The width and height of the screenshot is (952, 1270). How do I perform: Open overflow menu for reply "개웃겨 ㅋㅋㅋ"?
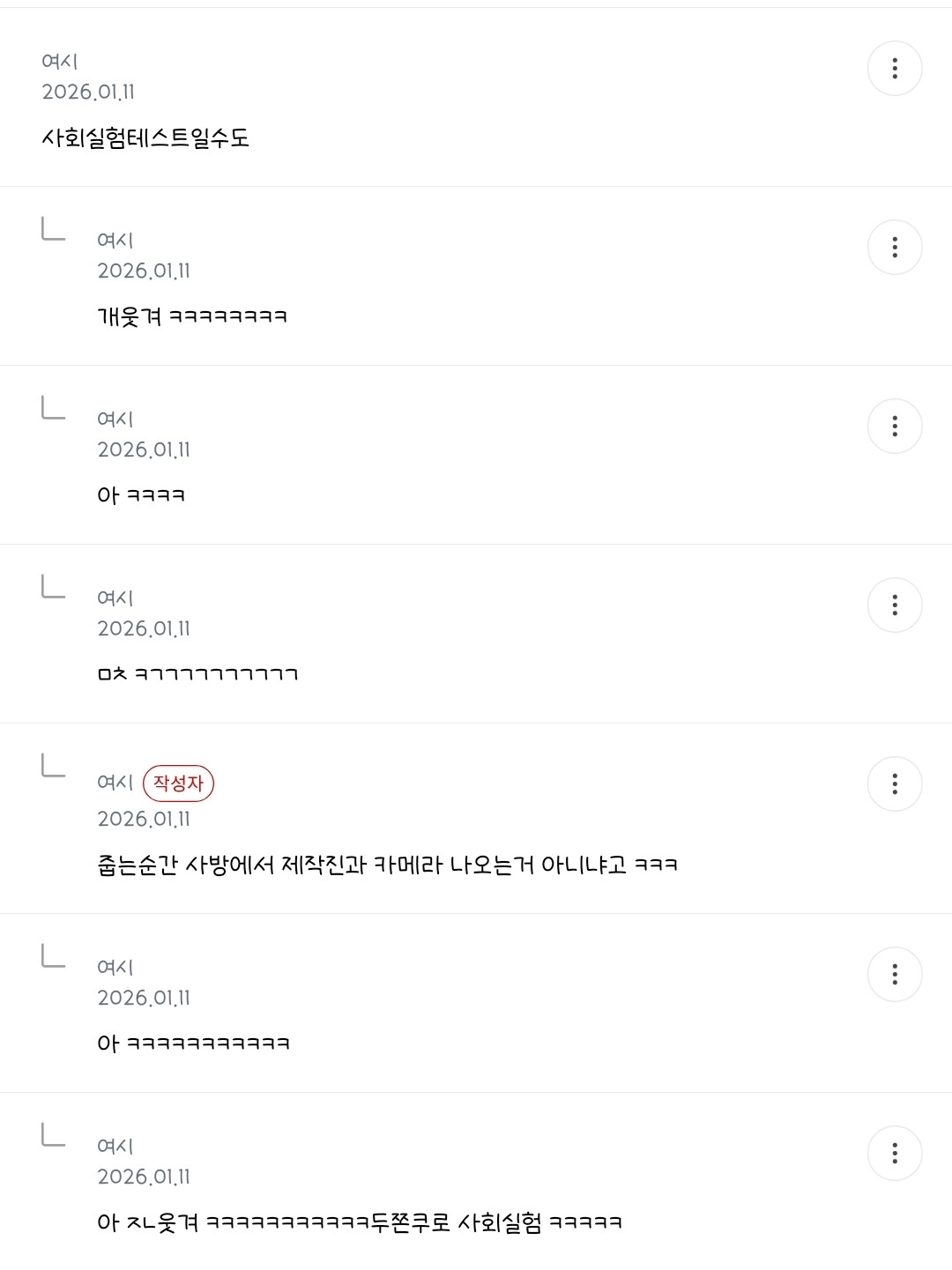(895, 247)
